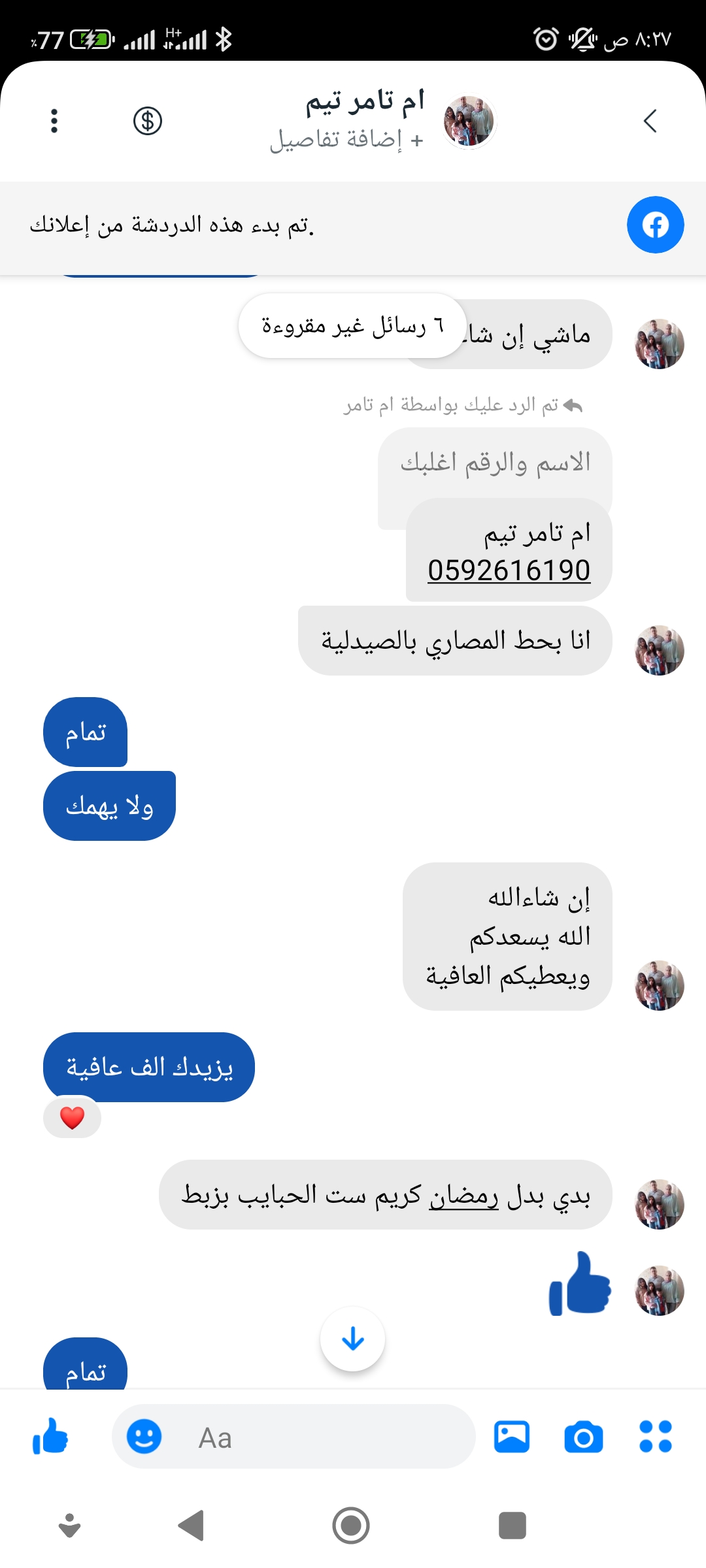The height and width of the screenshot is (1568, 706).
Task: Tap the heart reaction under يزيدك الف عافية
Action: [x=72, y=1118]
